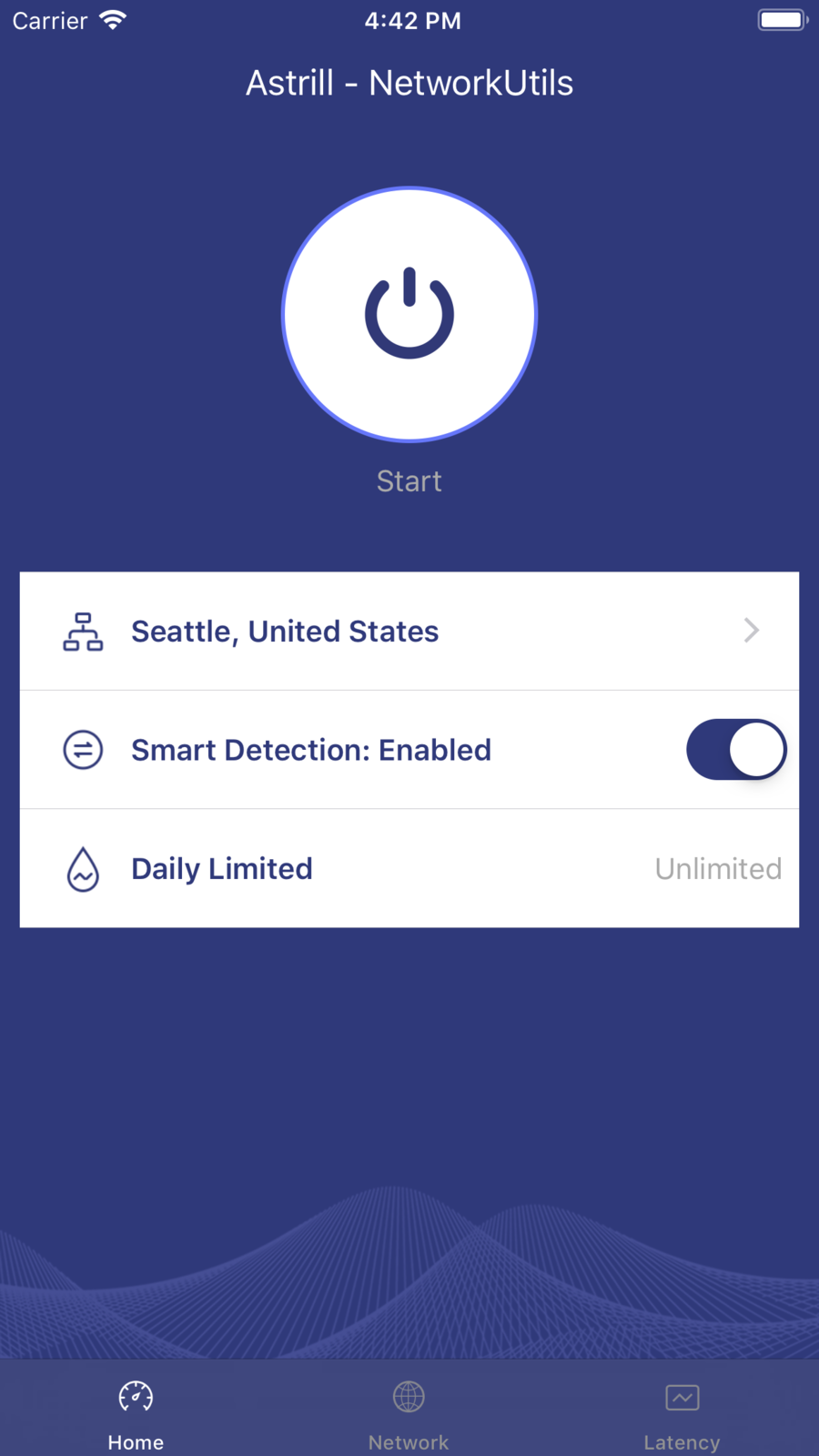
Task: Disable the Smart Detection switch
Action: (736, 750)
